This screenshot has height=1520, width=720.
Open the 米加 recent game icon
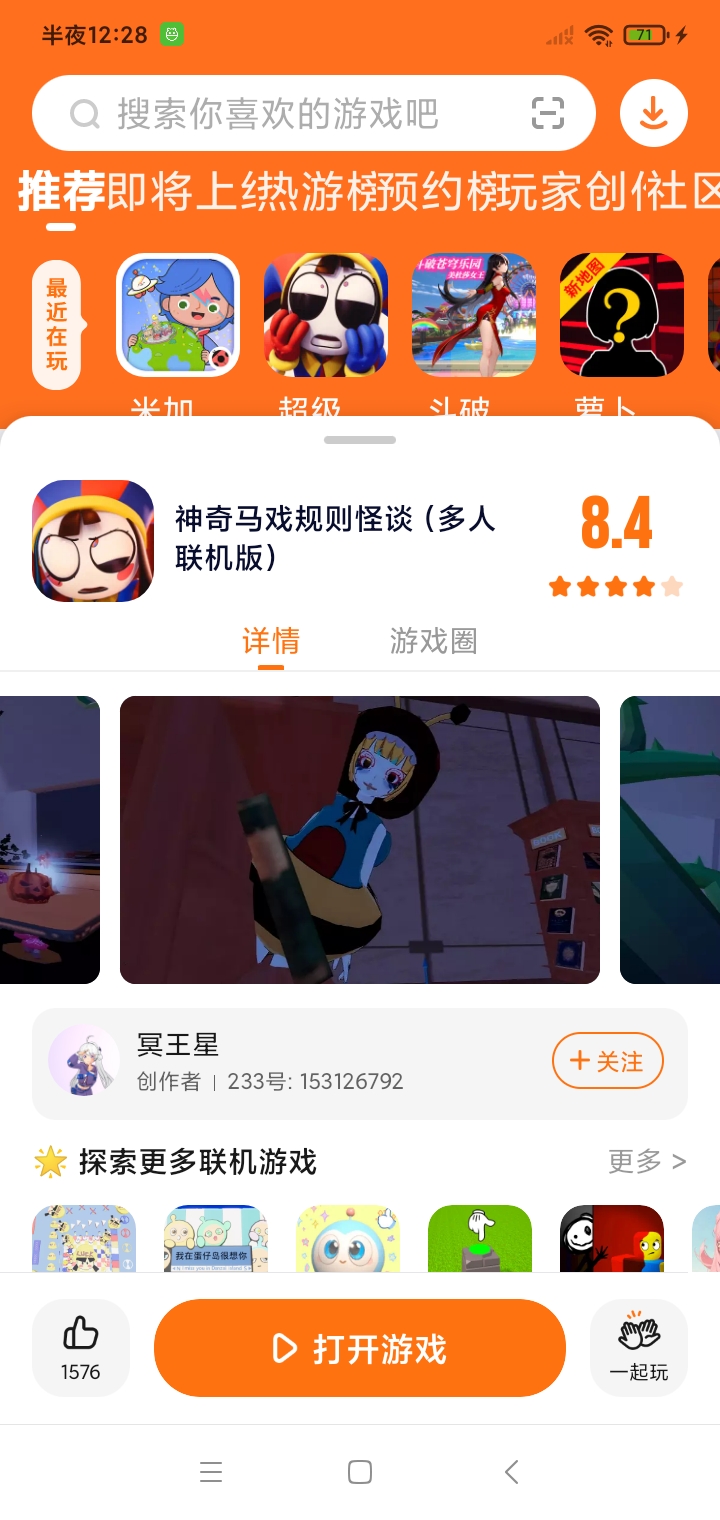(x=178, y=315)
